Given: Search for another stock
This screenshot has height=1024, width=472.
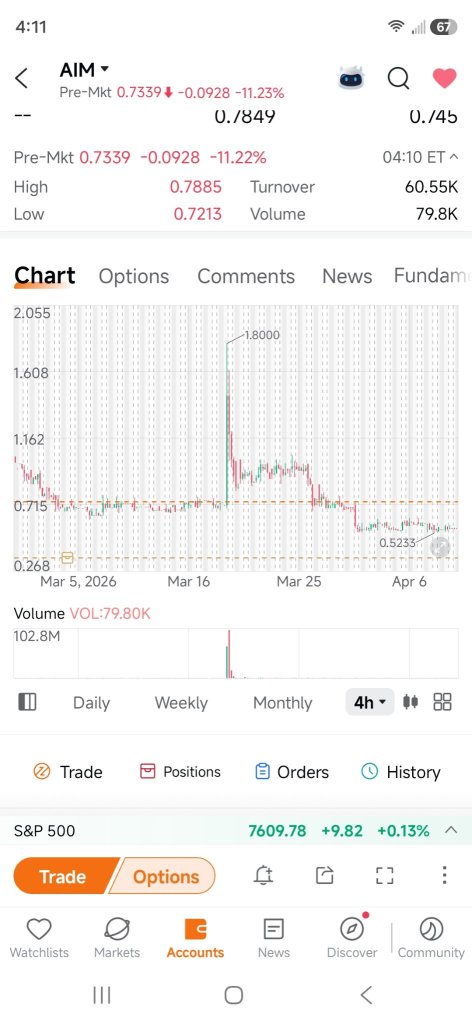Looking at the screenshot, I should tap(398, 78).
